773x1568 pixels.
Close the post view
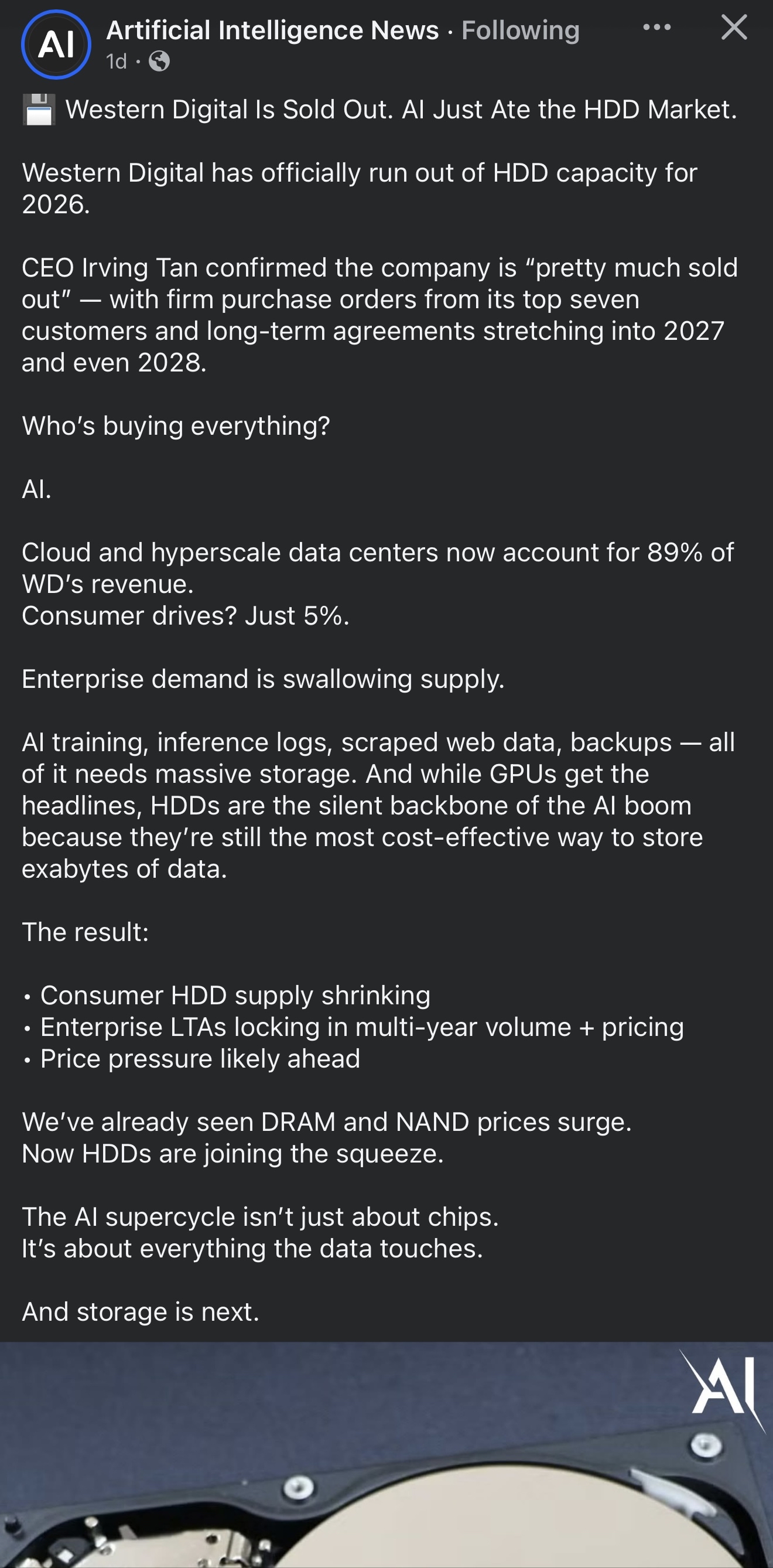[x=734, y=28]
